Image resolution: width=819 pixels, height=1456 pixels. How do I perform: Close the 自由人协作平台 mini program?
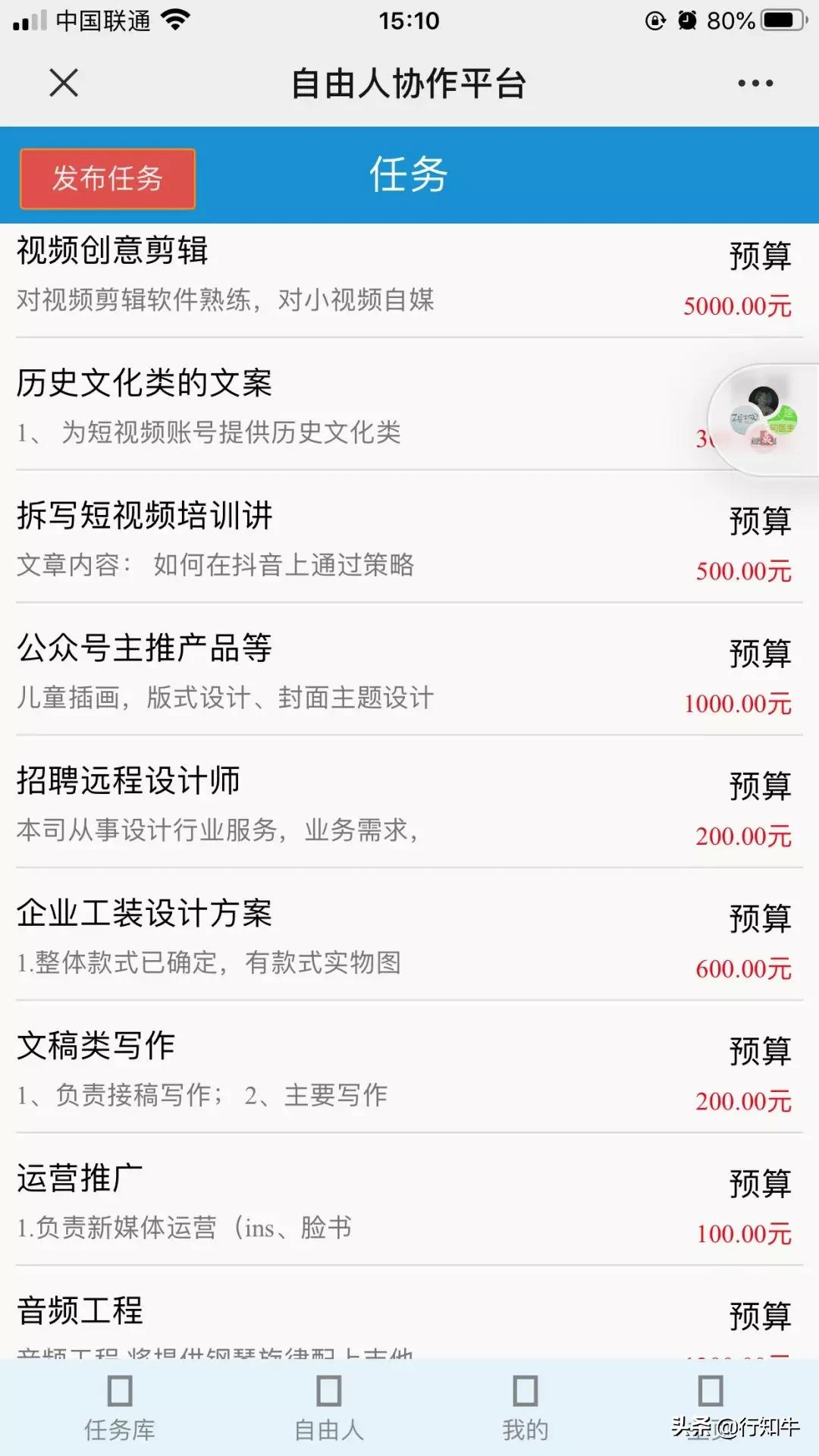pyautogui.click(x=64, y=83)
